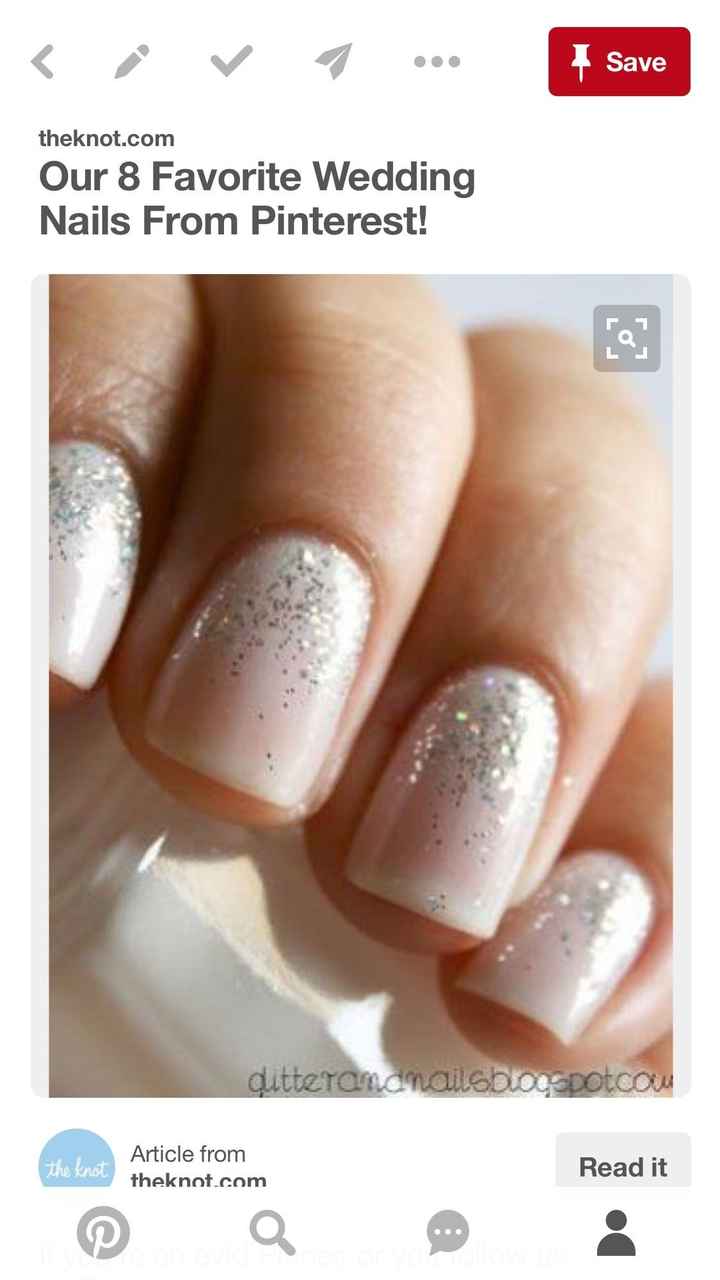Tap Read it to open the article
Image resolution: width=720 pixels, height=1280 pixels.
click(622, 1166)
